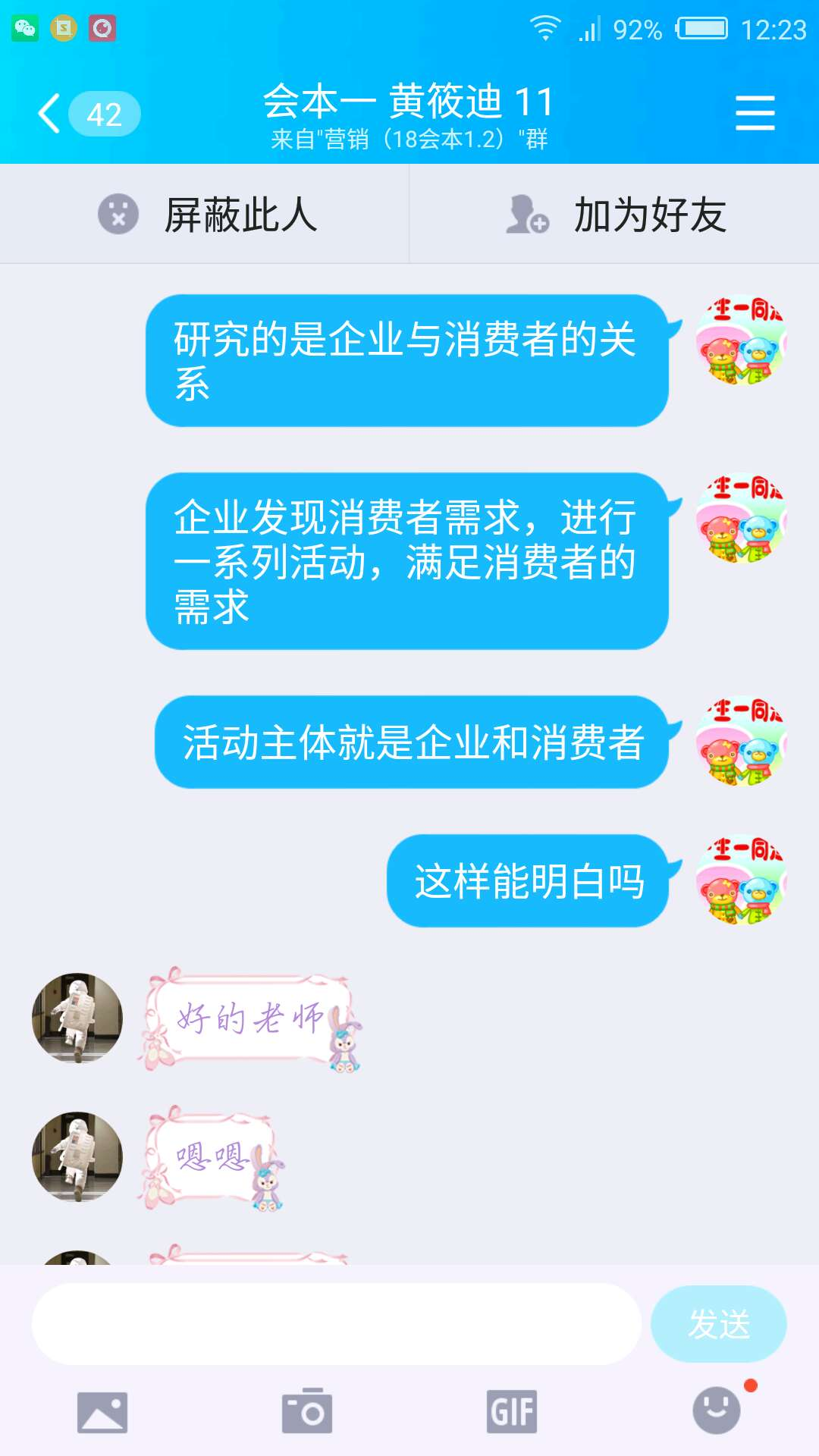Tap 加为好友 to add as friend

coord(614,215)
